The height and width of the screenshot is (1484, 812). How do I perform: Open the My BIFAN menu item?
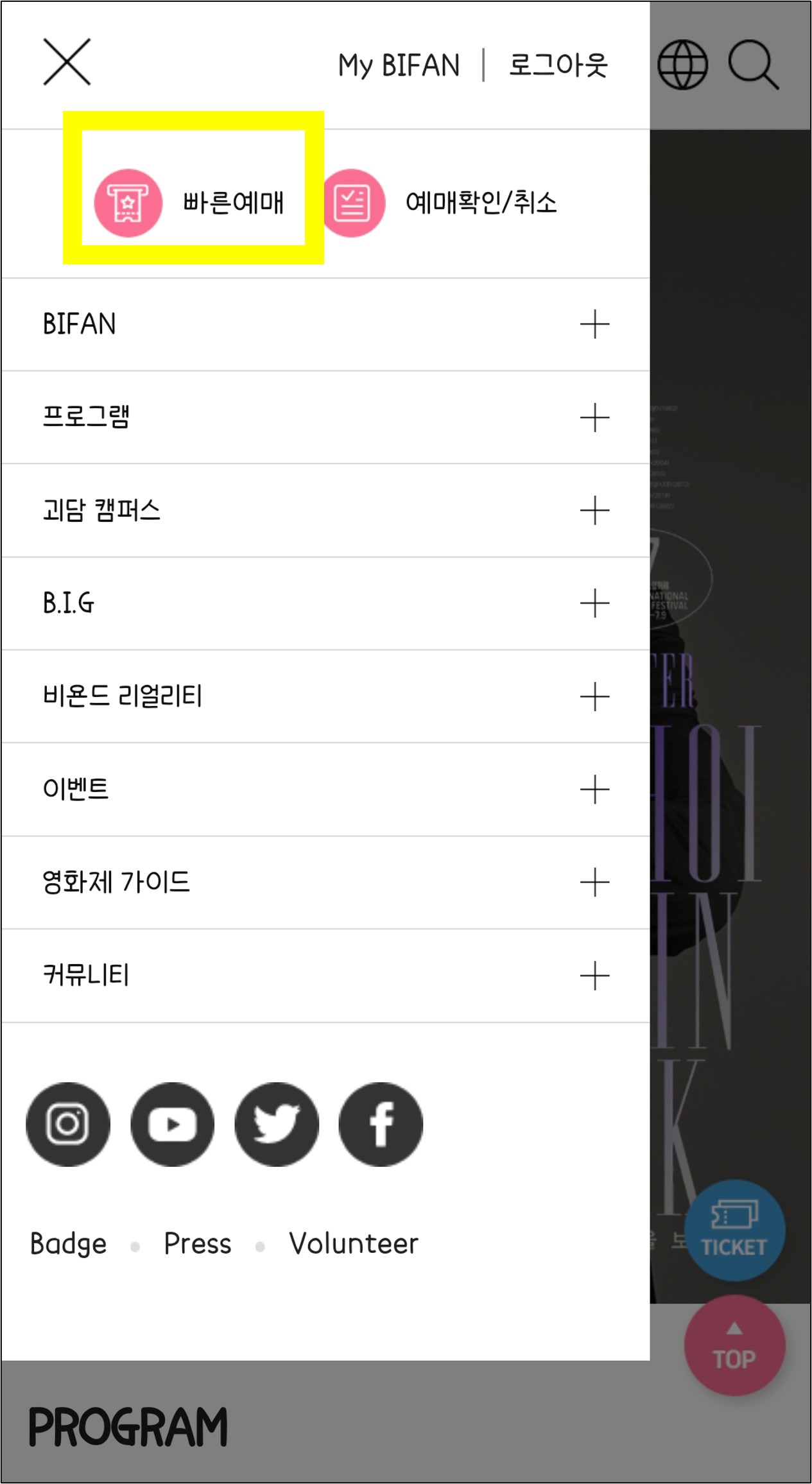tap(399, 64)
